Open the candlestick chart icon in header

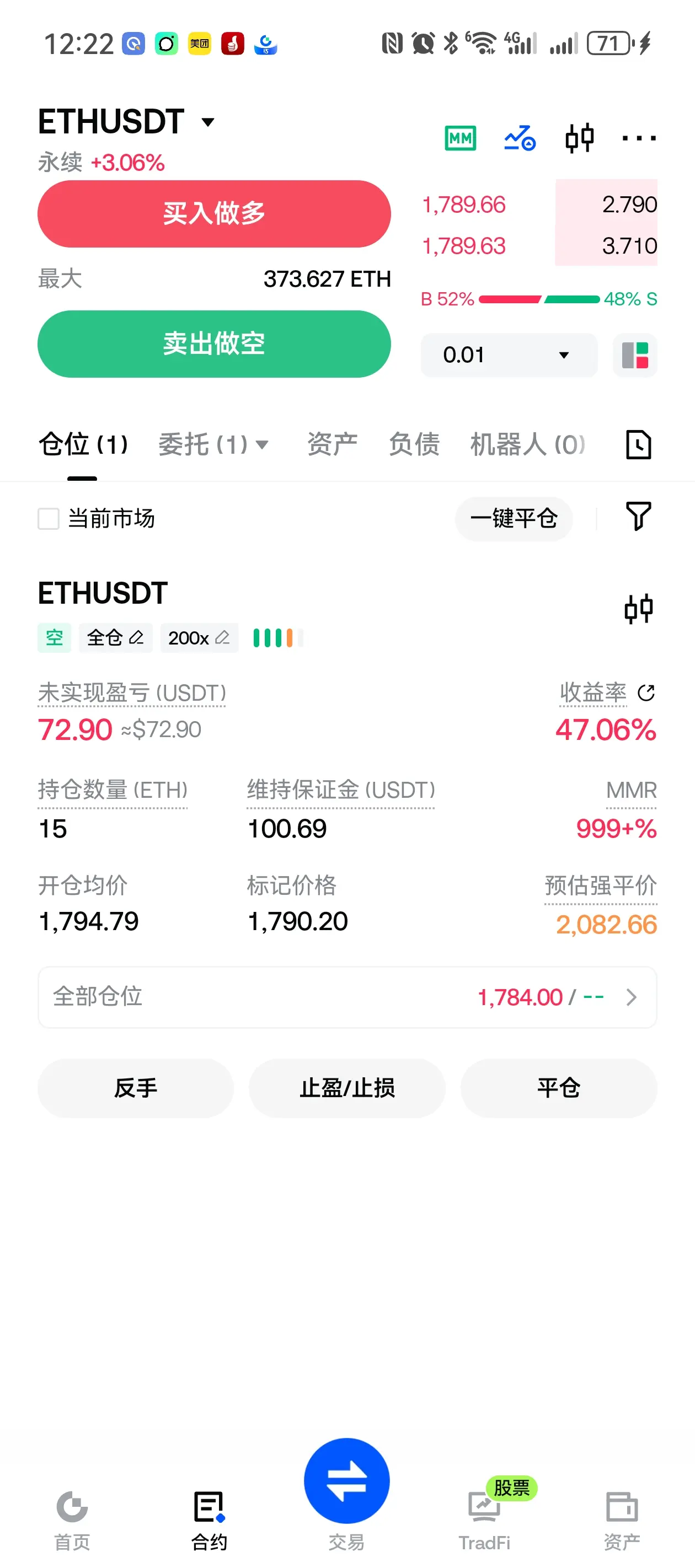tap(579, 138)
